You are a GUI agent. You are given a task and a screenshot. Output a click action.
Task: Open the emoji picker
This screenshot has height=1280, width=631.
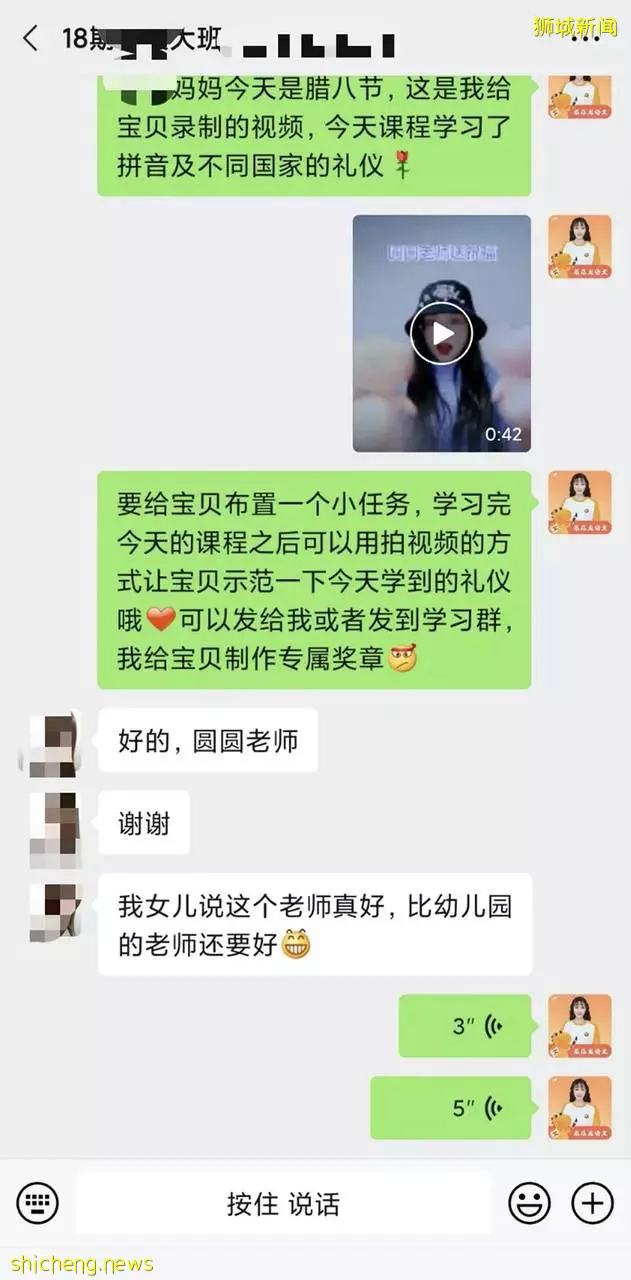[x=529, y=1203]
